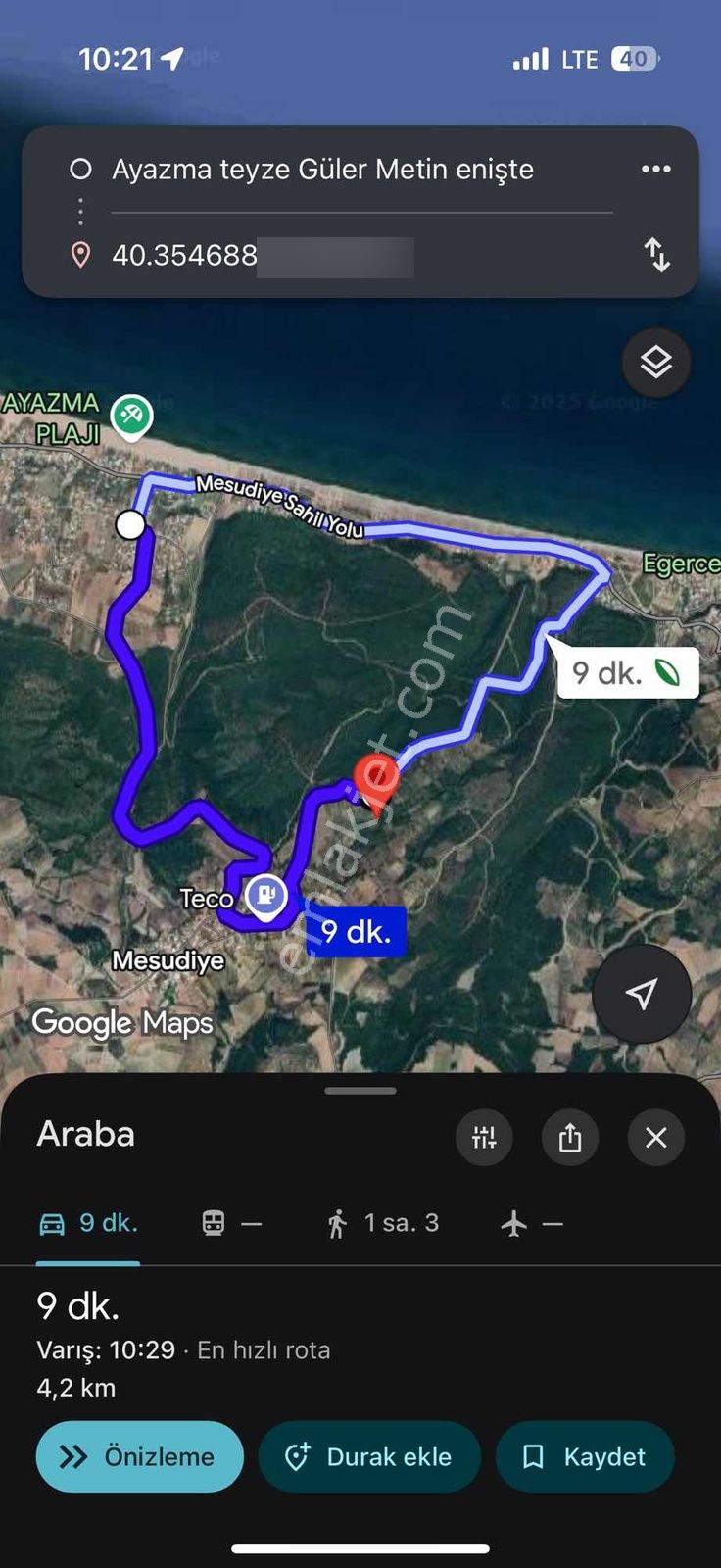Tap the share route icon
This screenshot has width=721, height=1568.
570,1138
